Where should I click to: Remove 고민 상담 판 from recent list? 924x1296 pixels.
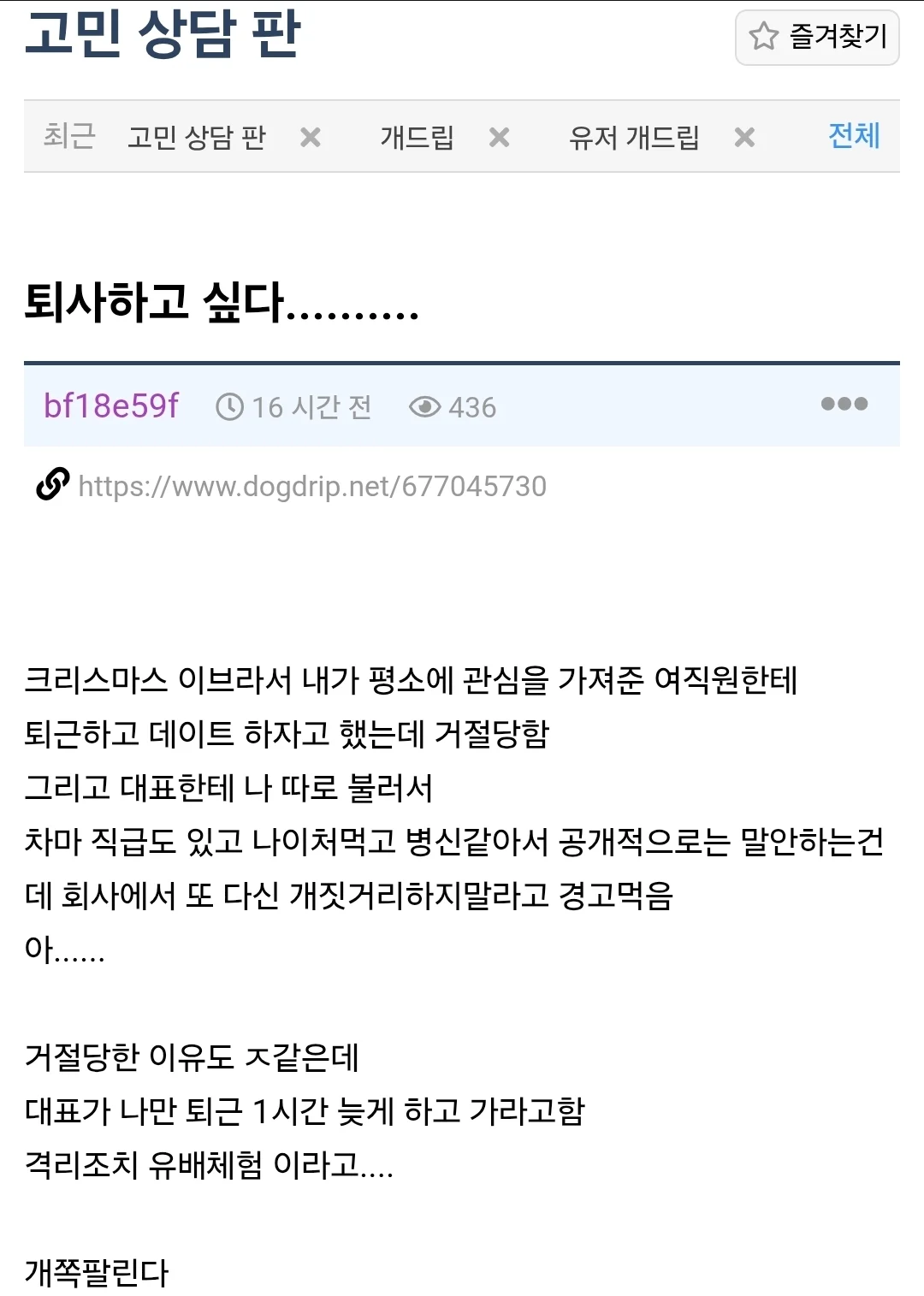point(311,137)
